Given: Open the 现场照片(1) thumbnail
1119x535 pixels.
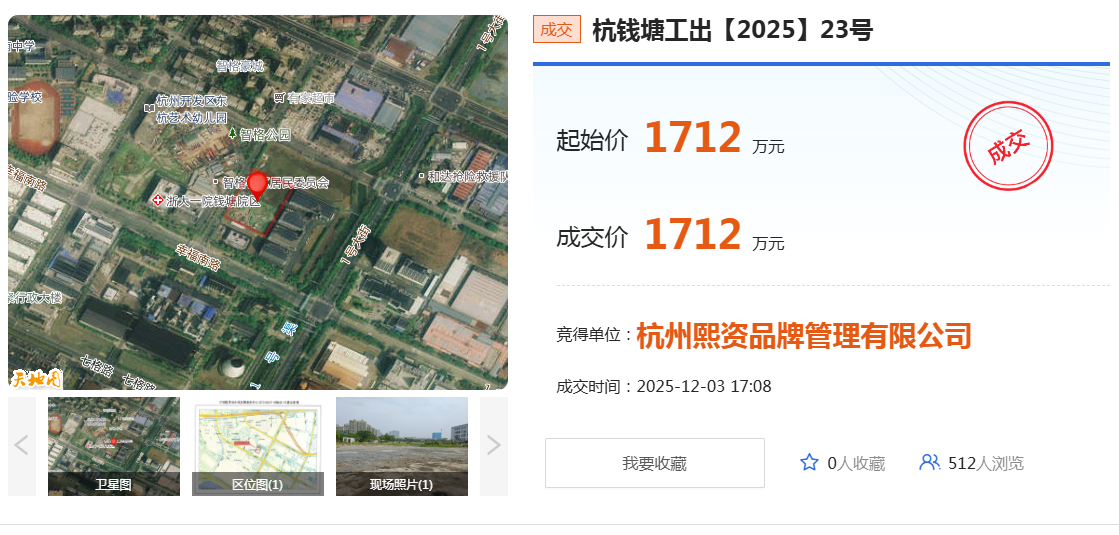Looking at the screenshot, I should (402, 446).
